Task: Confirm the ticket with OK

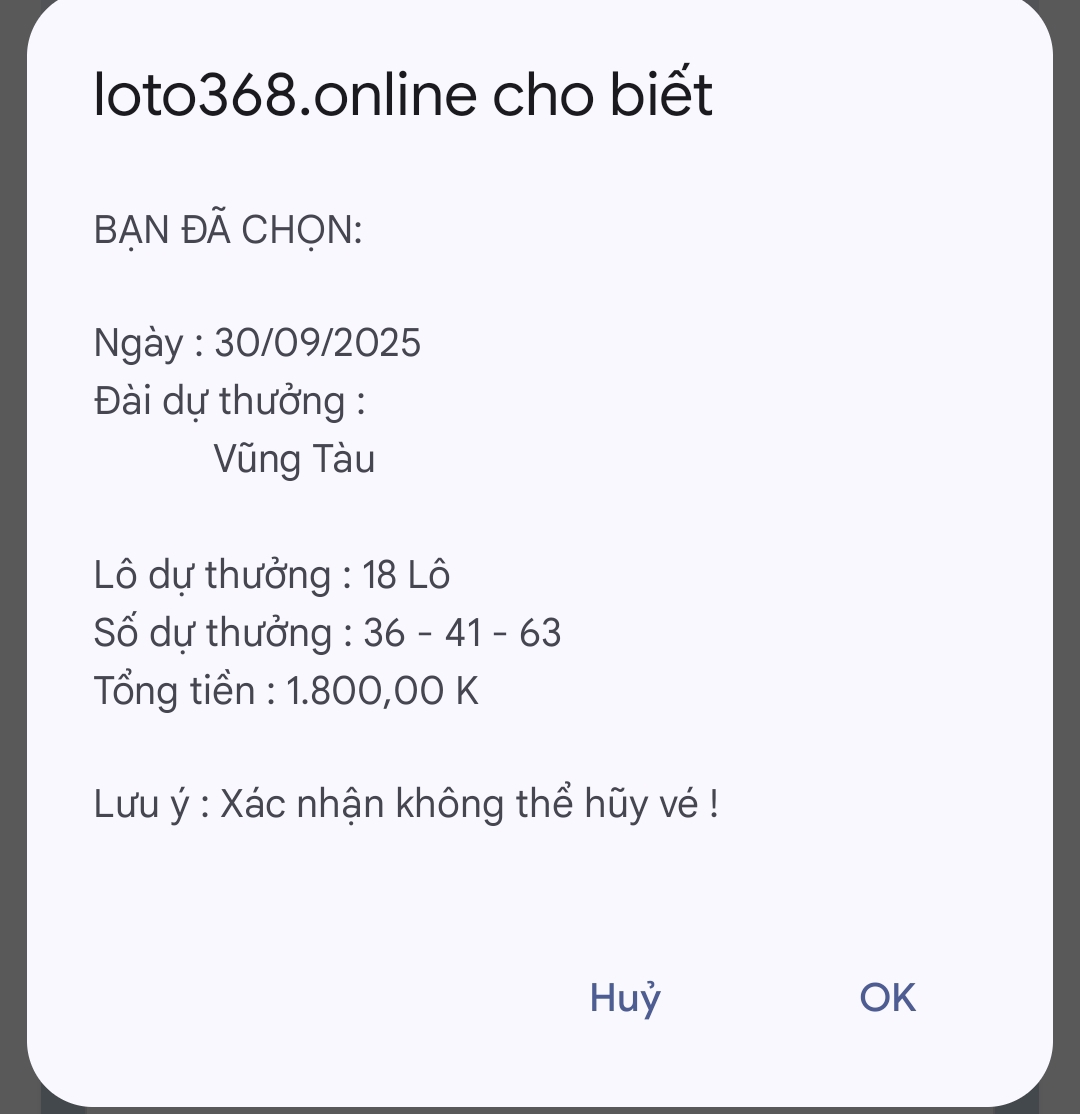Action: pyautogui.click(x=887, y=998)
